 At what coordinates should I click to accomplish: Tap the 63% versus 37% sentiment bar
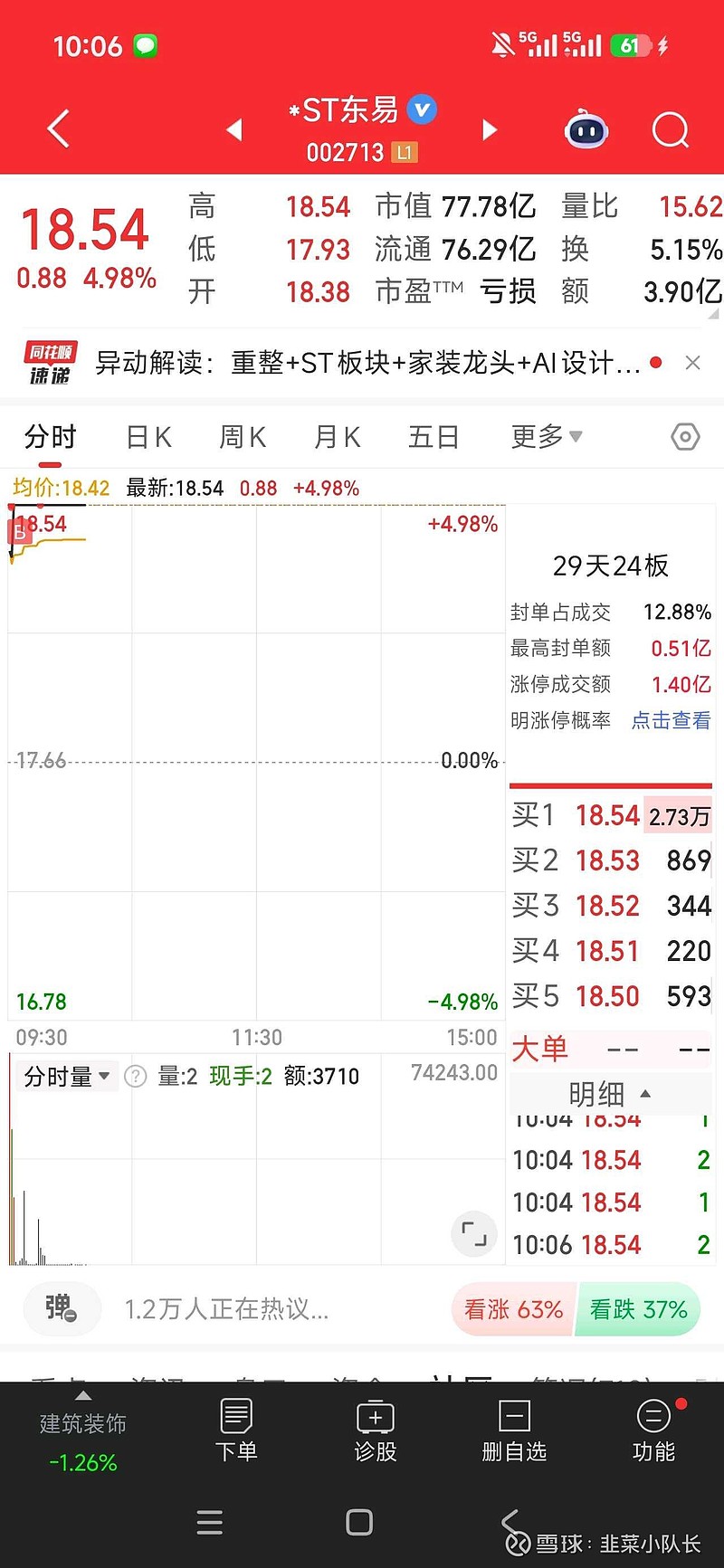pyautogui.click(x=575, y=1309)
